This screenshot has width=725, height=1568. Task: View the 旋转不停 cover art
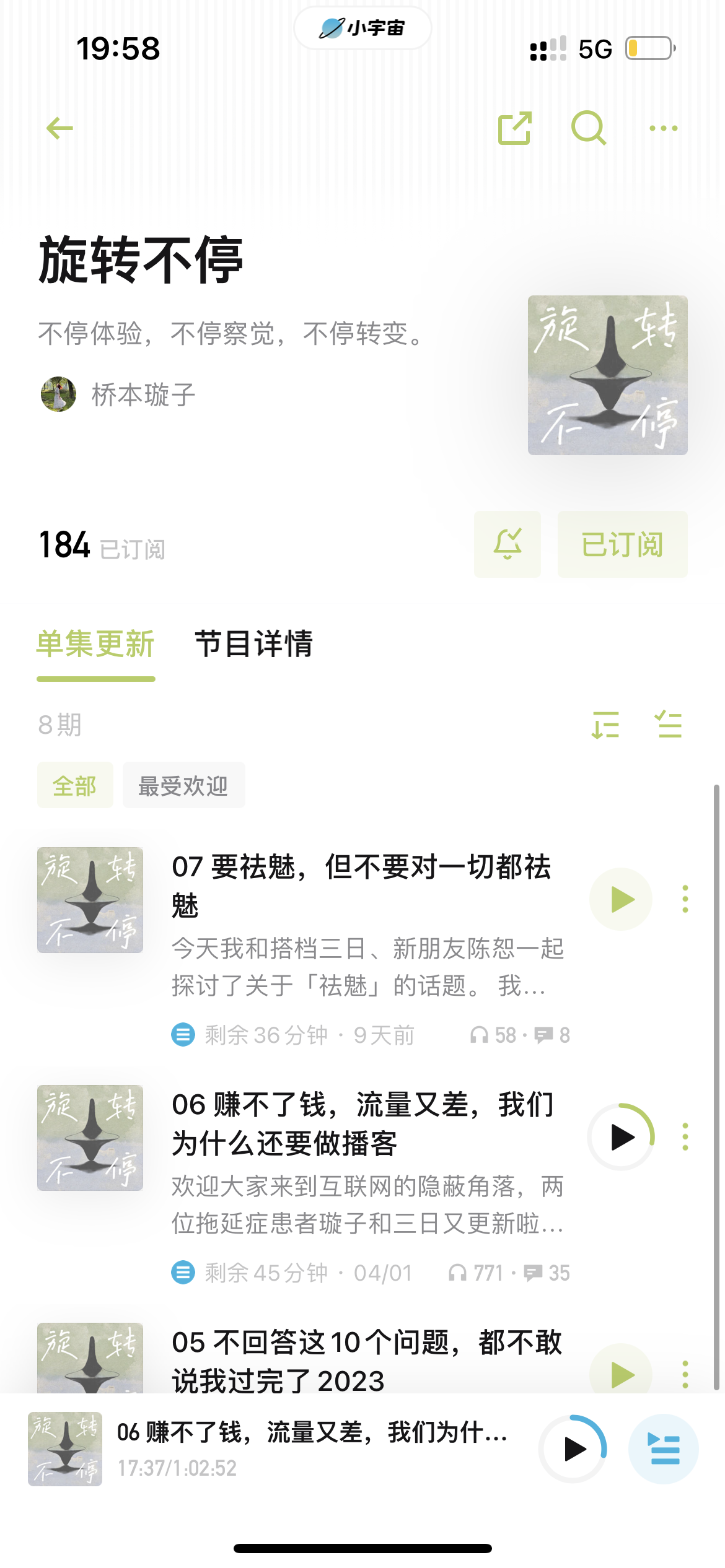[x=607, y=375]
